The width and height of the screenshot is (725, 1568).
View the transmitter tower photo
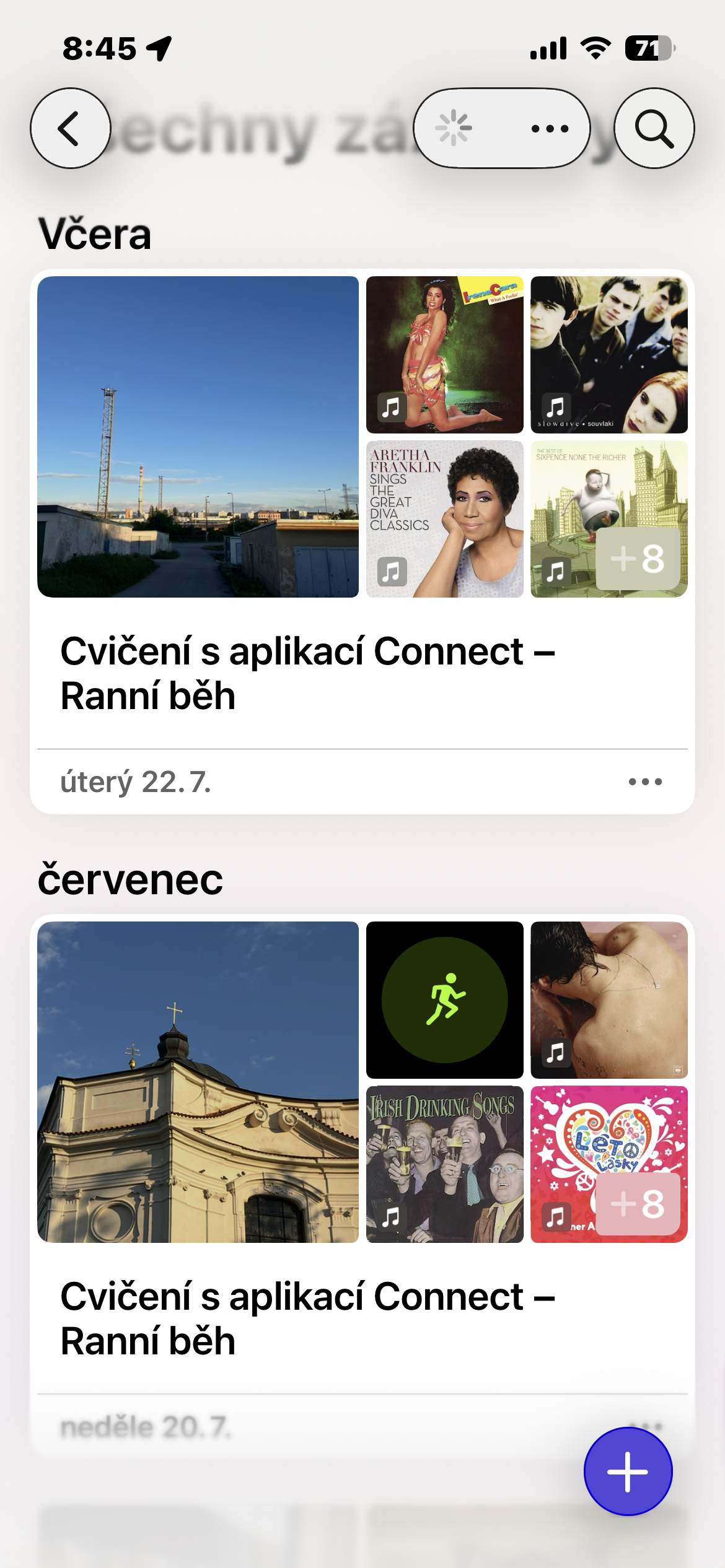(x=198, y=437)
